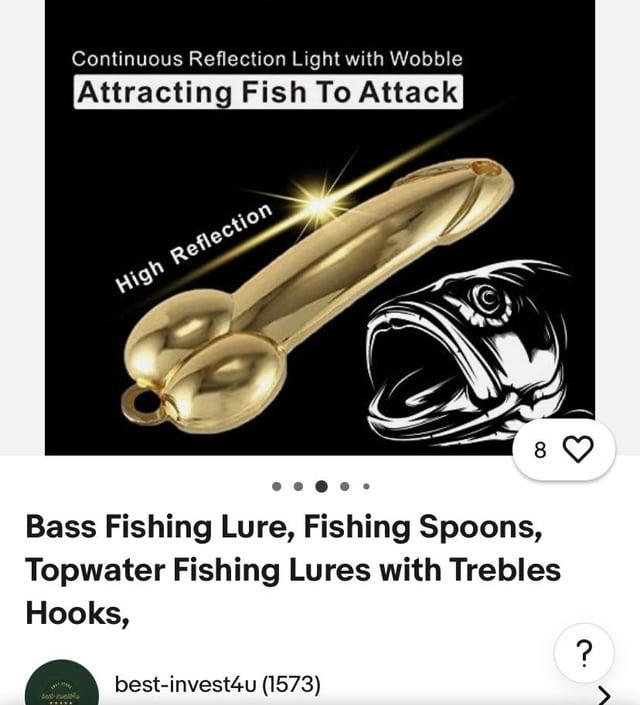The image size is (640, 705).
Task: Open the help question mark button
Action: (x=584, y=655)
